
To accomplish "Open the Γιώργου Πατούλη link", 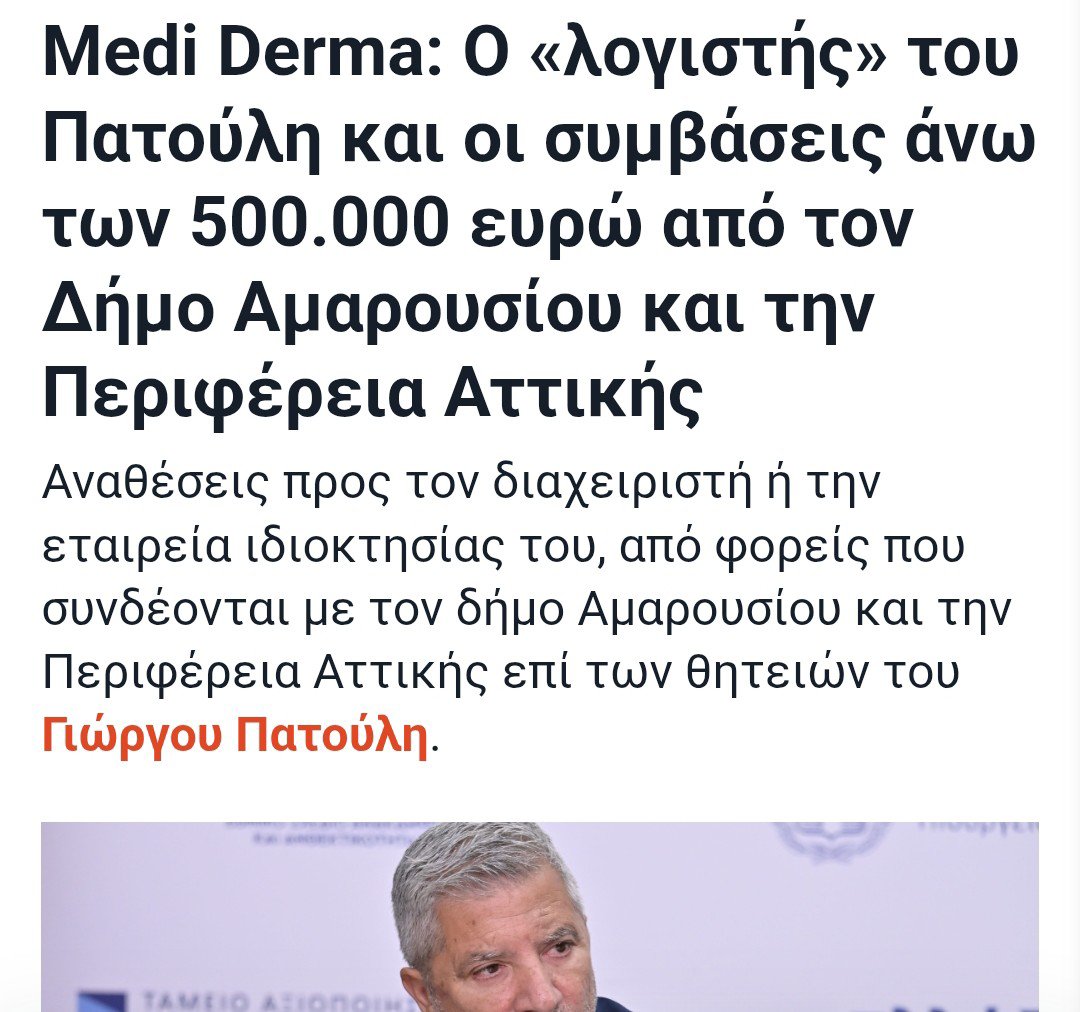I will 235,736.
